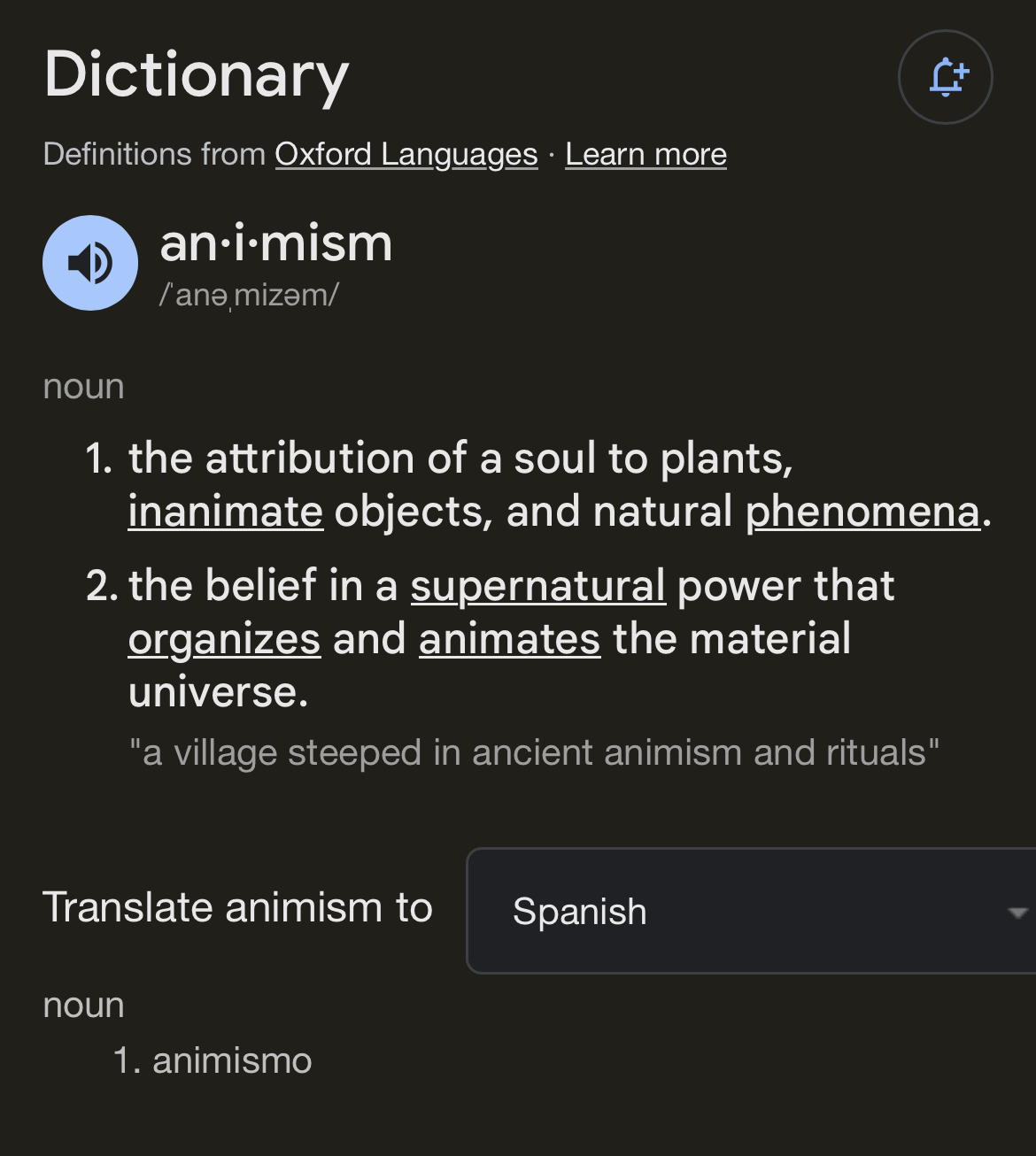This screenshot has width=1036, height=1156.
Task: Play the pronunciation of animism
Action: click(x=90, y=263)
